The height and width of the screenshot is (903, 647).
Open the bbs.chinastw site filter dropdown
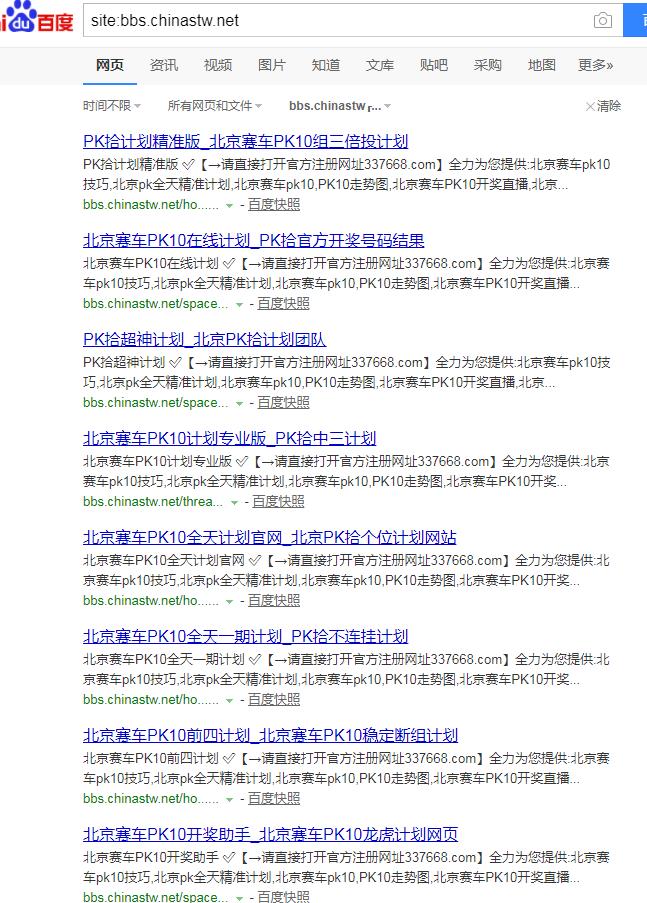(340, 106)
